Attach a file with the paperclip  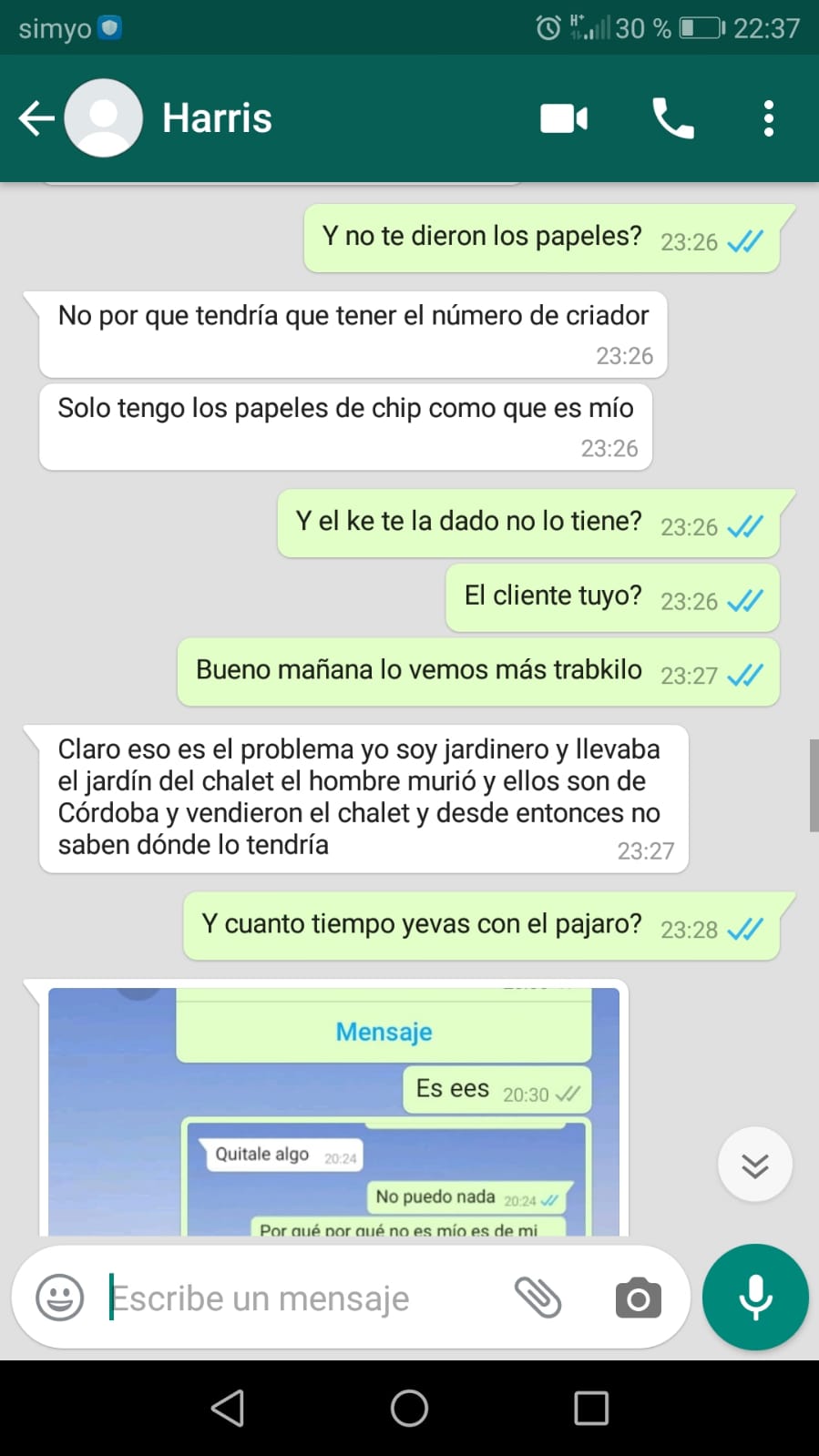tap(537, 1298)
